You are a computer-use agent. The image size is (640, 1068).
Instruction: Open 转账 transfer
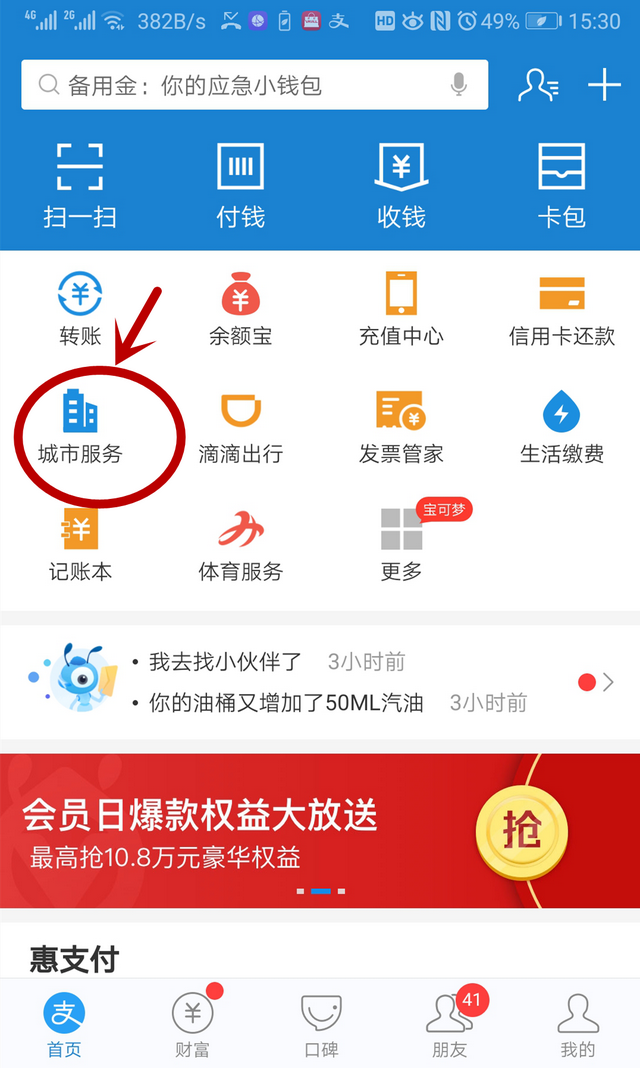[80, 308]
